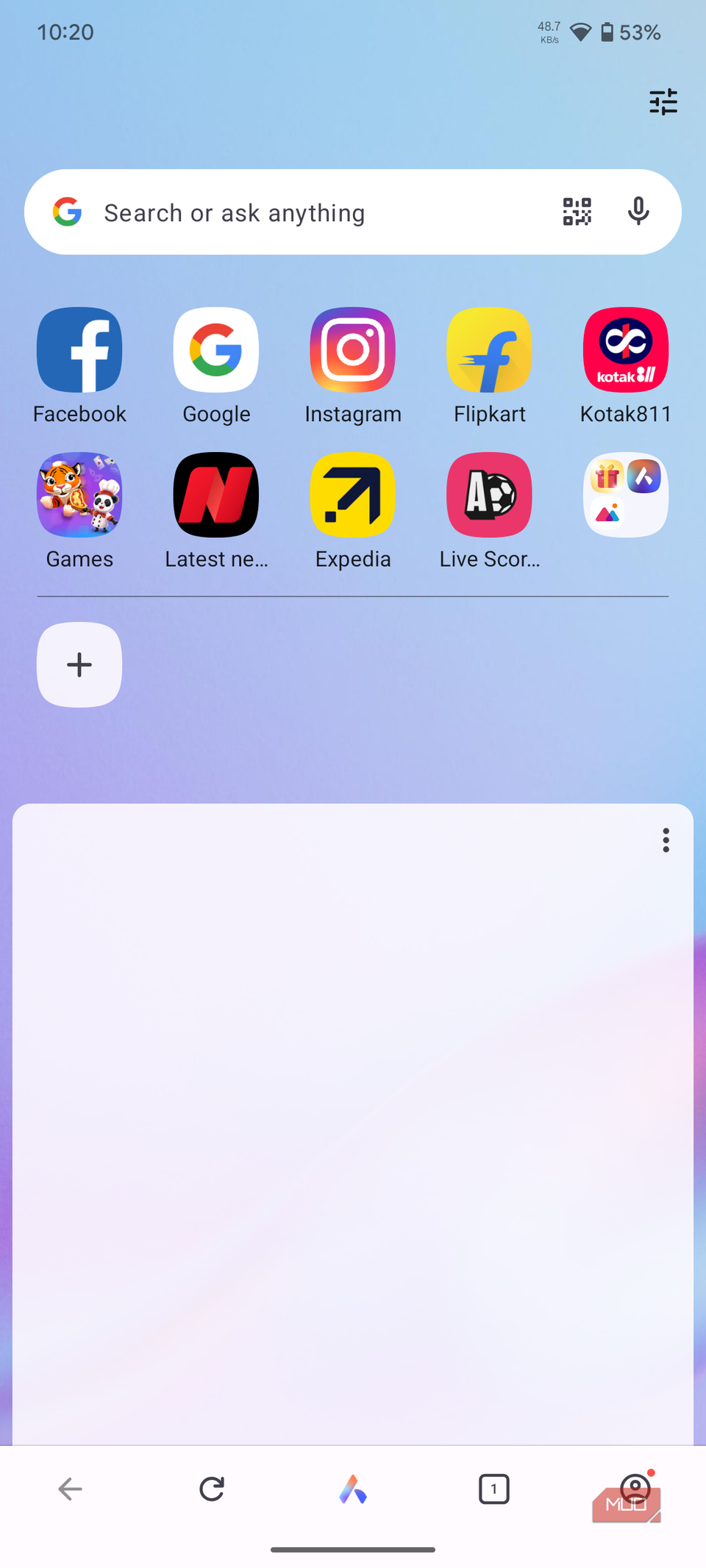Launch the Google shortcut
This screenshot has height=1568, width=706.
[x=216, y=351]
